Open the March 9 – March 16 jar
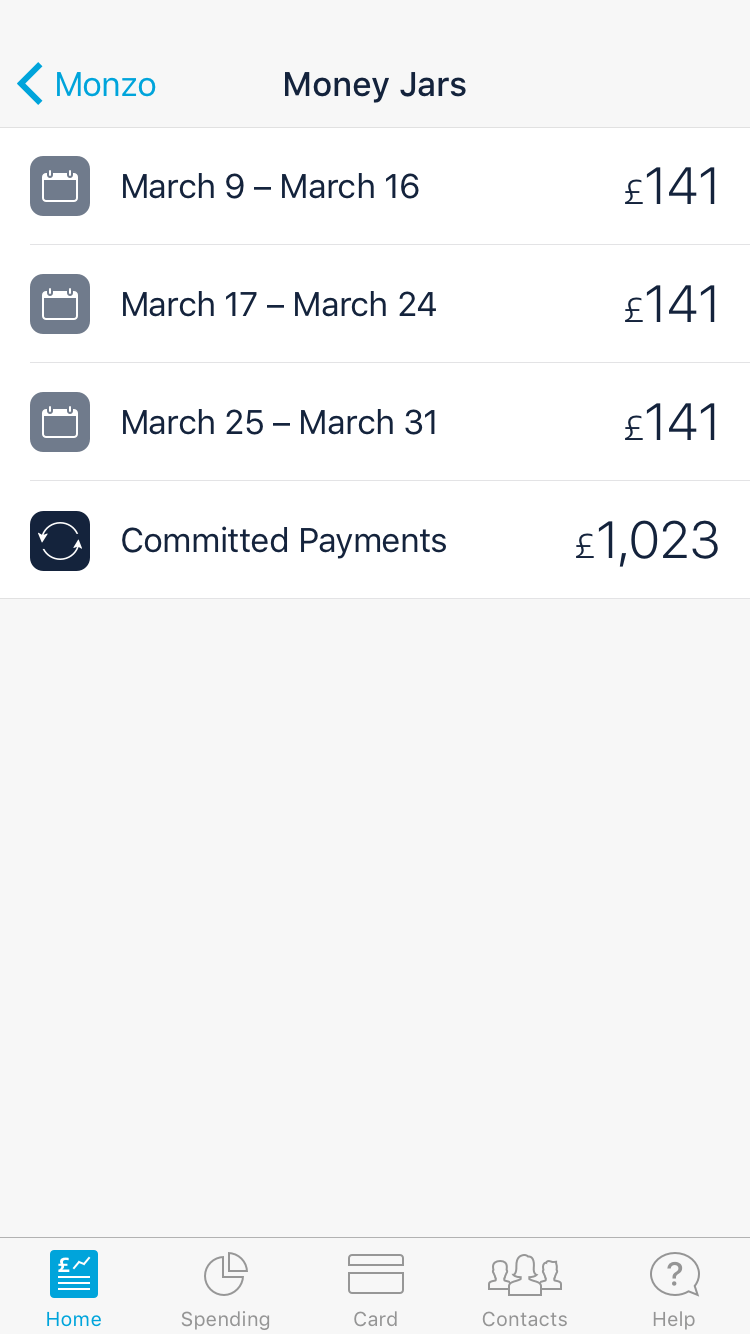Viewport: 750px width, 1334px height. 375,186
